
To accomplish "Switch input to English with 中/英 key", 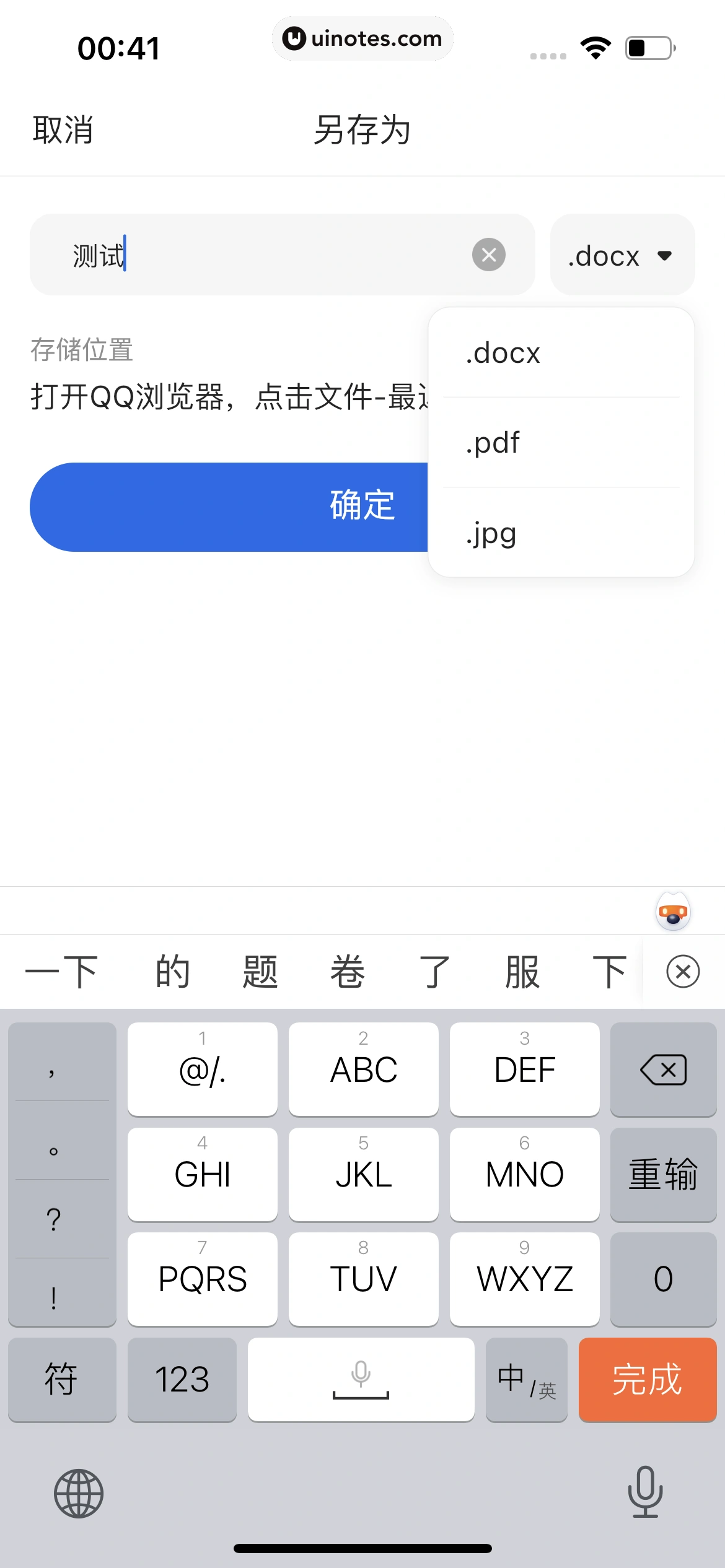I will pyautogui.click(x=525, y=1379).
